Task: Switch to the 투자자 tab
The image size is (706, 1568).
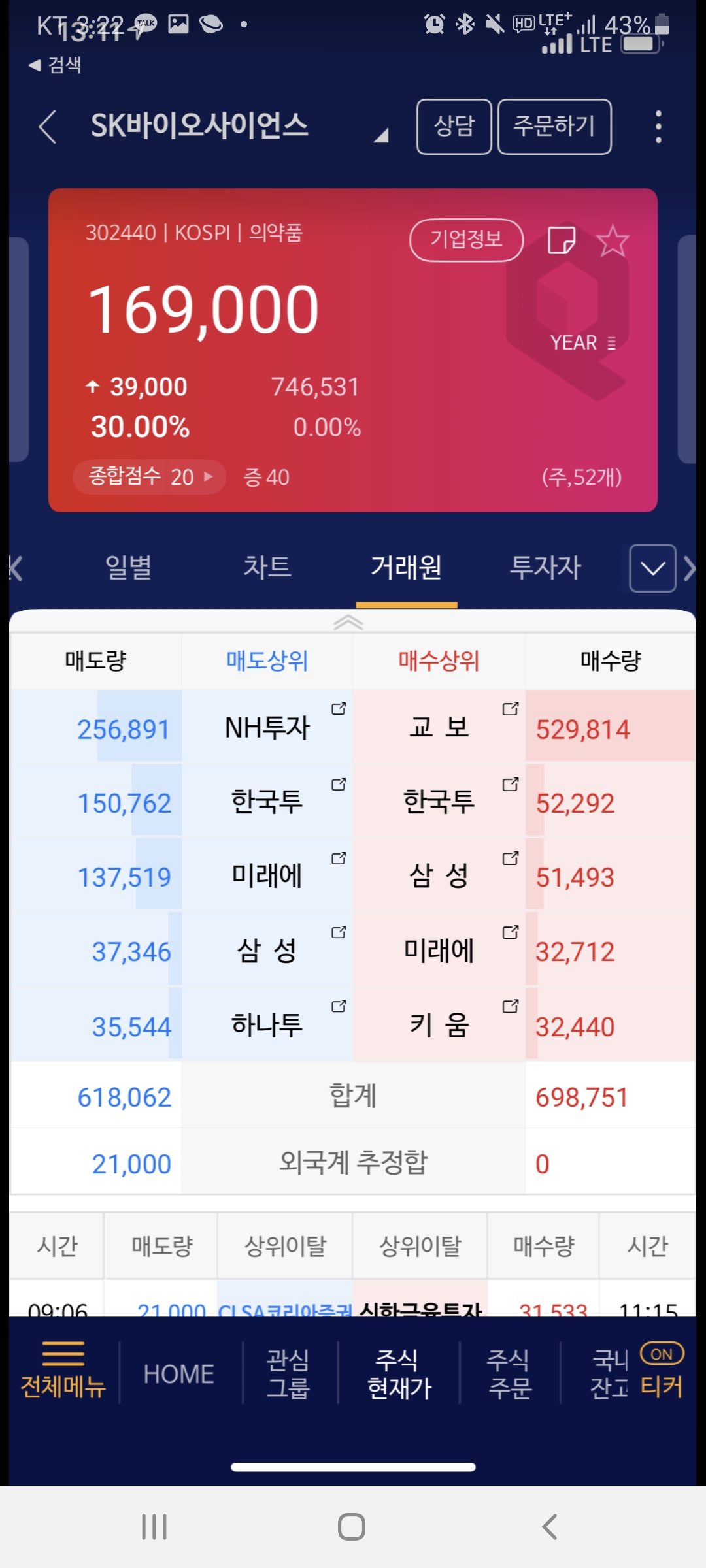Action: coord(545,567)
